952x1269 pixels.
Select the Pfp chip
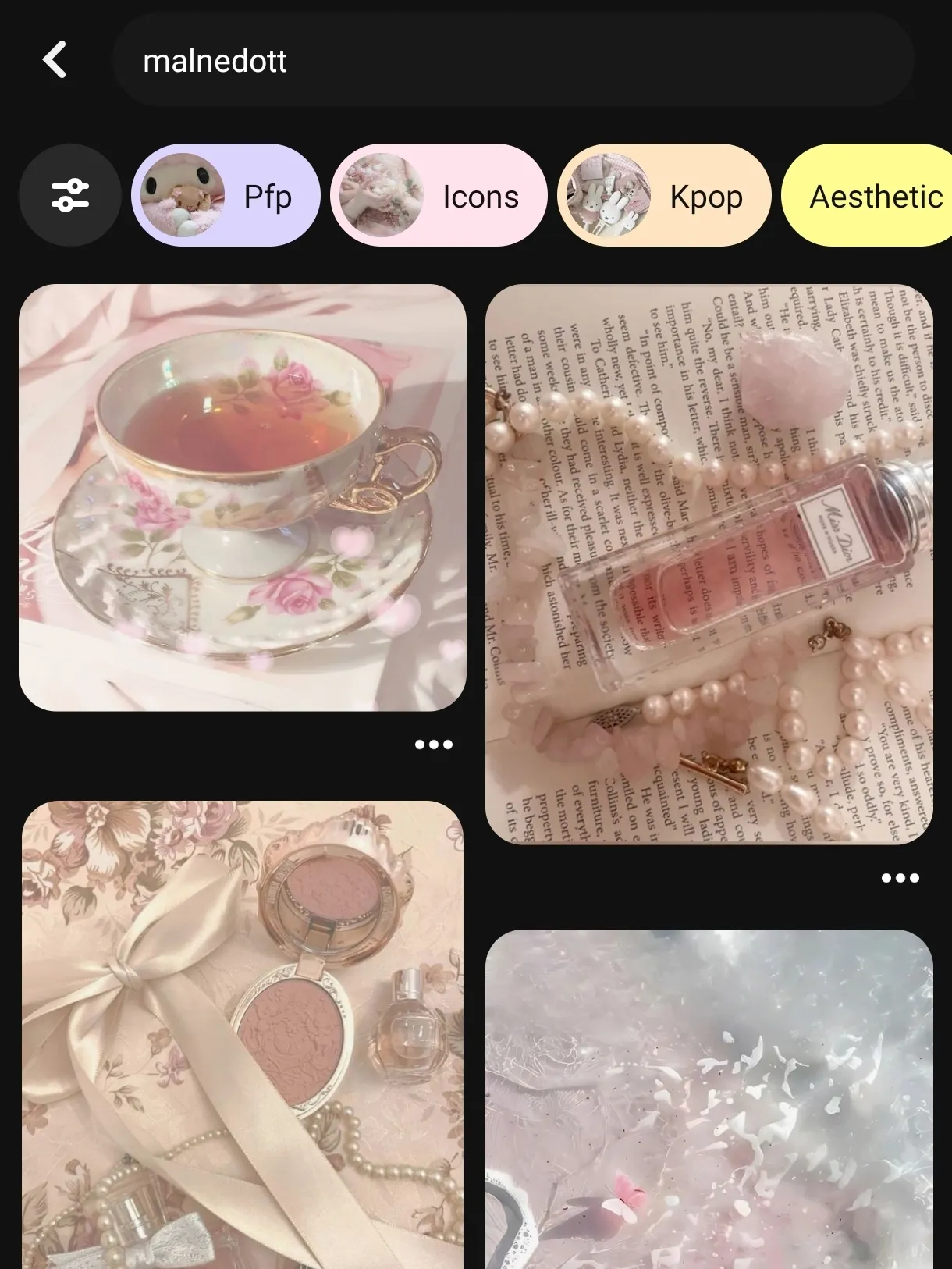point(226,195)
